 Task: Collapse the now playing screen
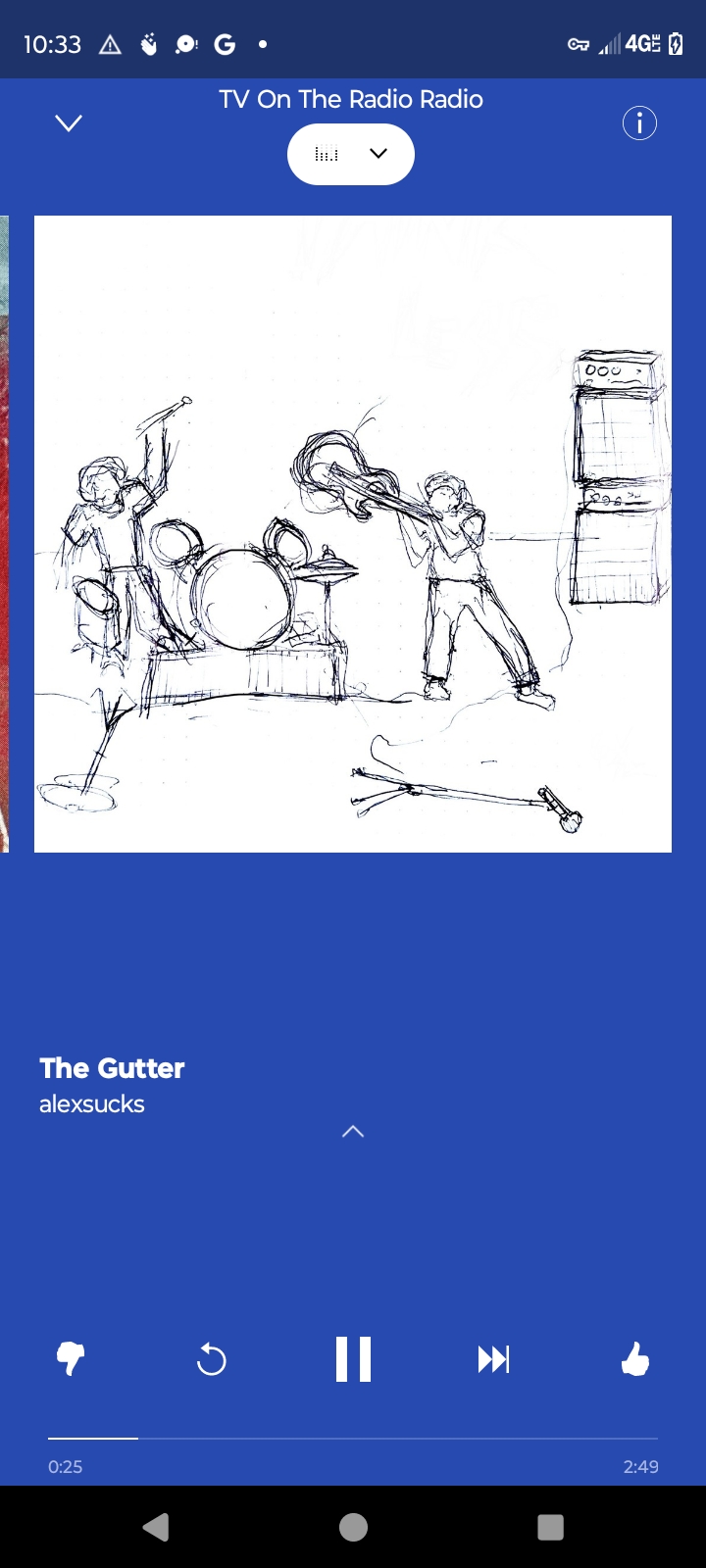pos(69,123)
